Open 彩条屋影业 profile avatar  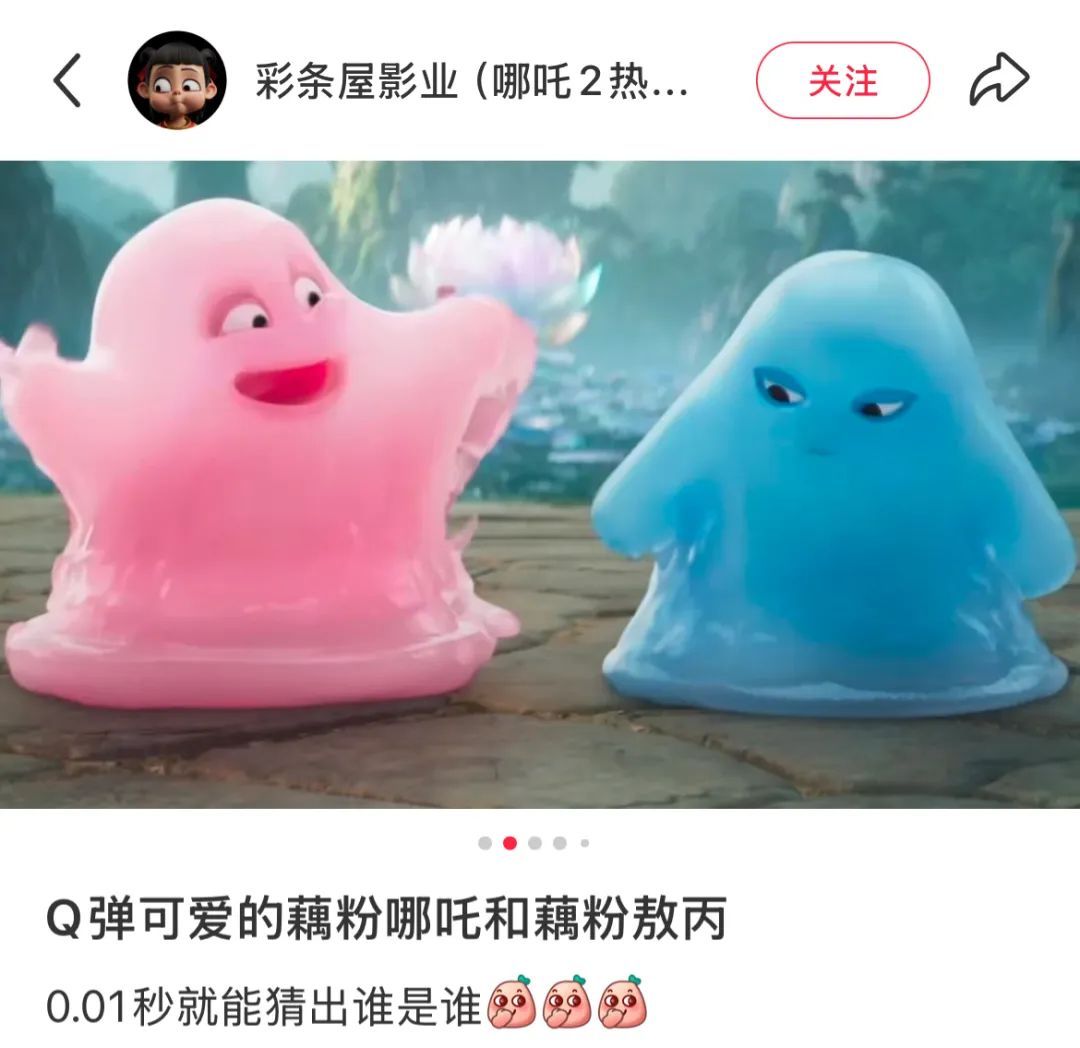[177, 81]
